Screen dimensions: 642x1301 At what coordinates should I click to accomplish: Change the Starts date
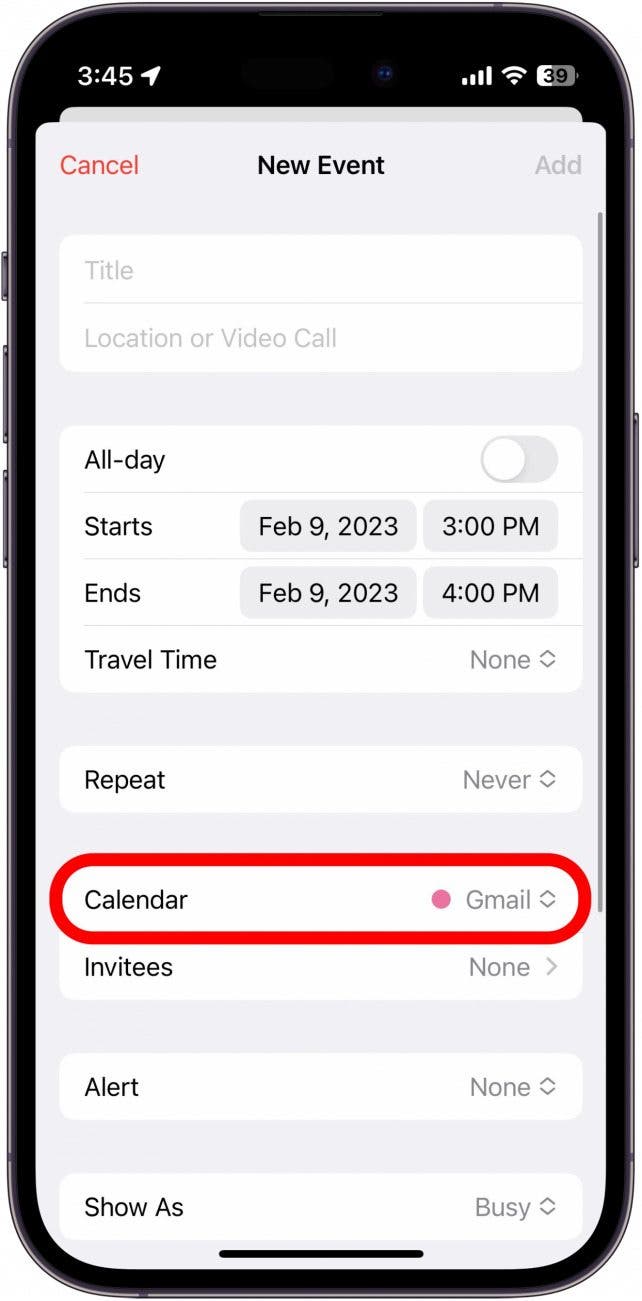coord(328,526)
